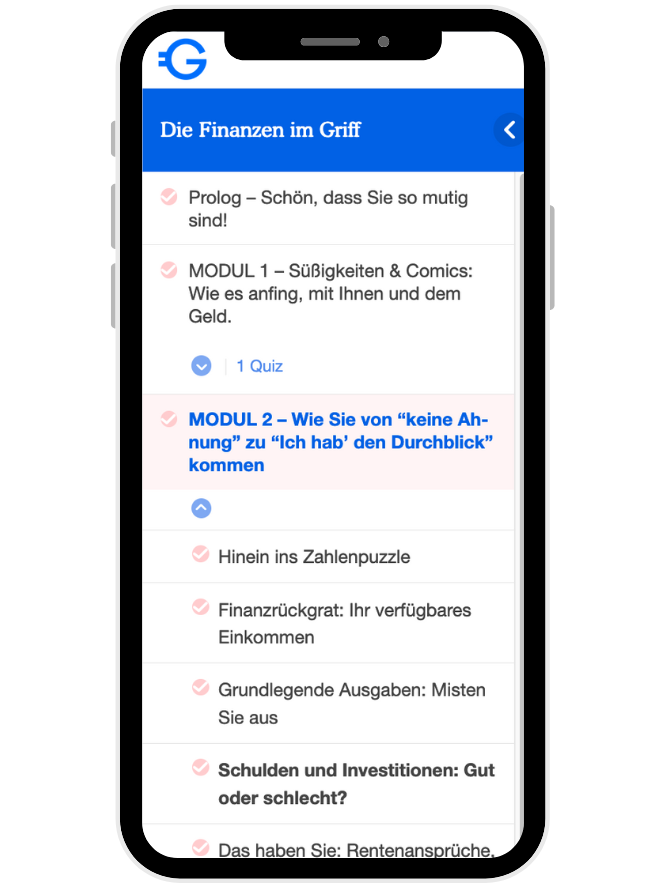This screenshot has width=666, height=888.
Task: Open lesson Das haben Sie: Rentenansprüche
Action: pyautogui.click(x=356, y=849)
